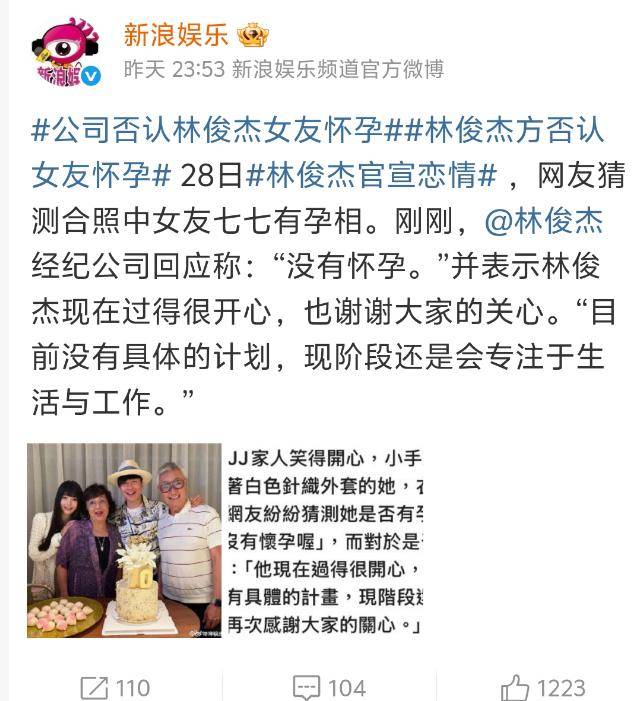This screenshot has height=701, width=640.
Task: Open the 104 comments
Action: click(x=328, y=687)
